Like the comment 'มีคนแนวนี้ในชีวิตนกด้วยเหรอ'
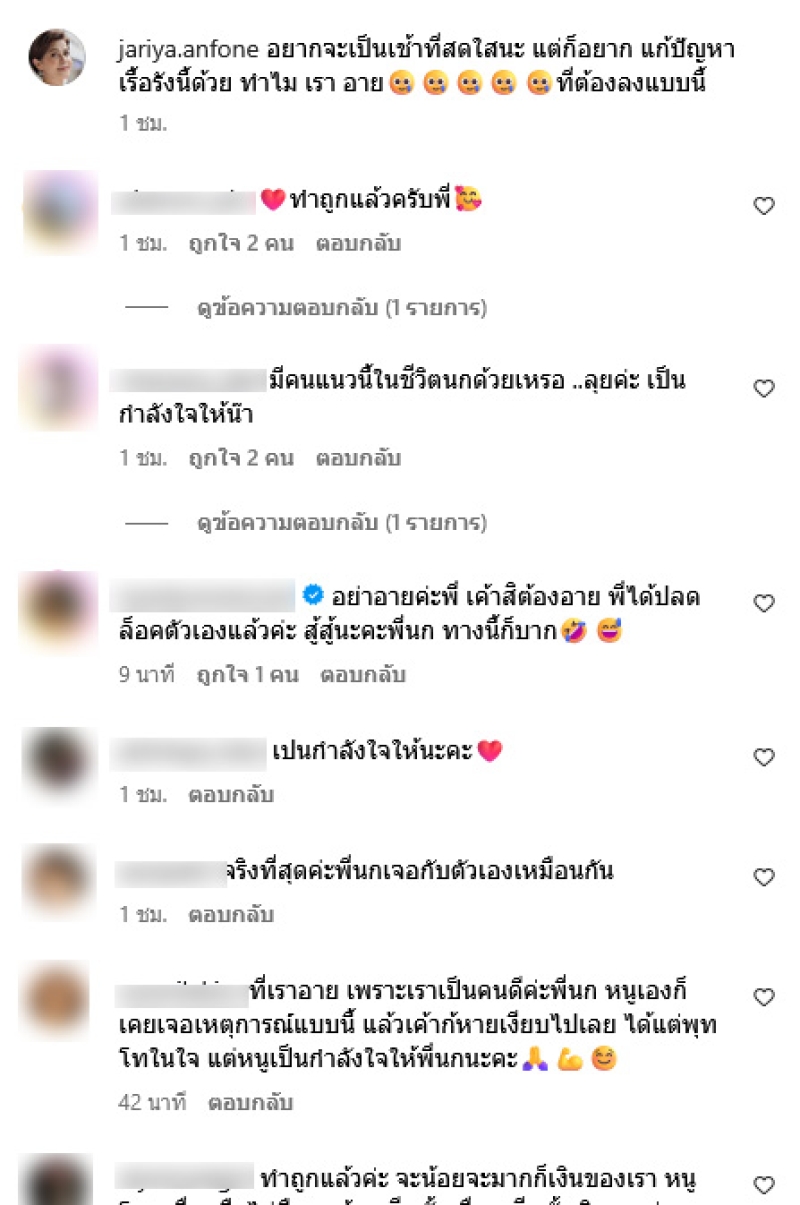The height and width of the screenshot is (1205, 800). point(764,388)
